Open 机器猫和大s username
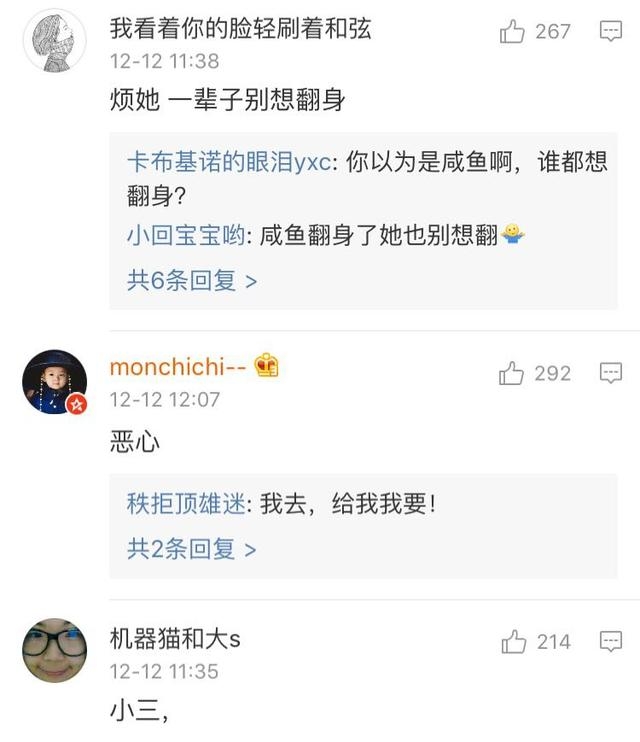 pyautogui.click(x=175, y=640)
